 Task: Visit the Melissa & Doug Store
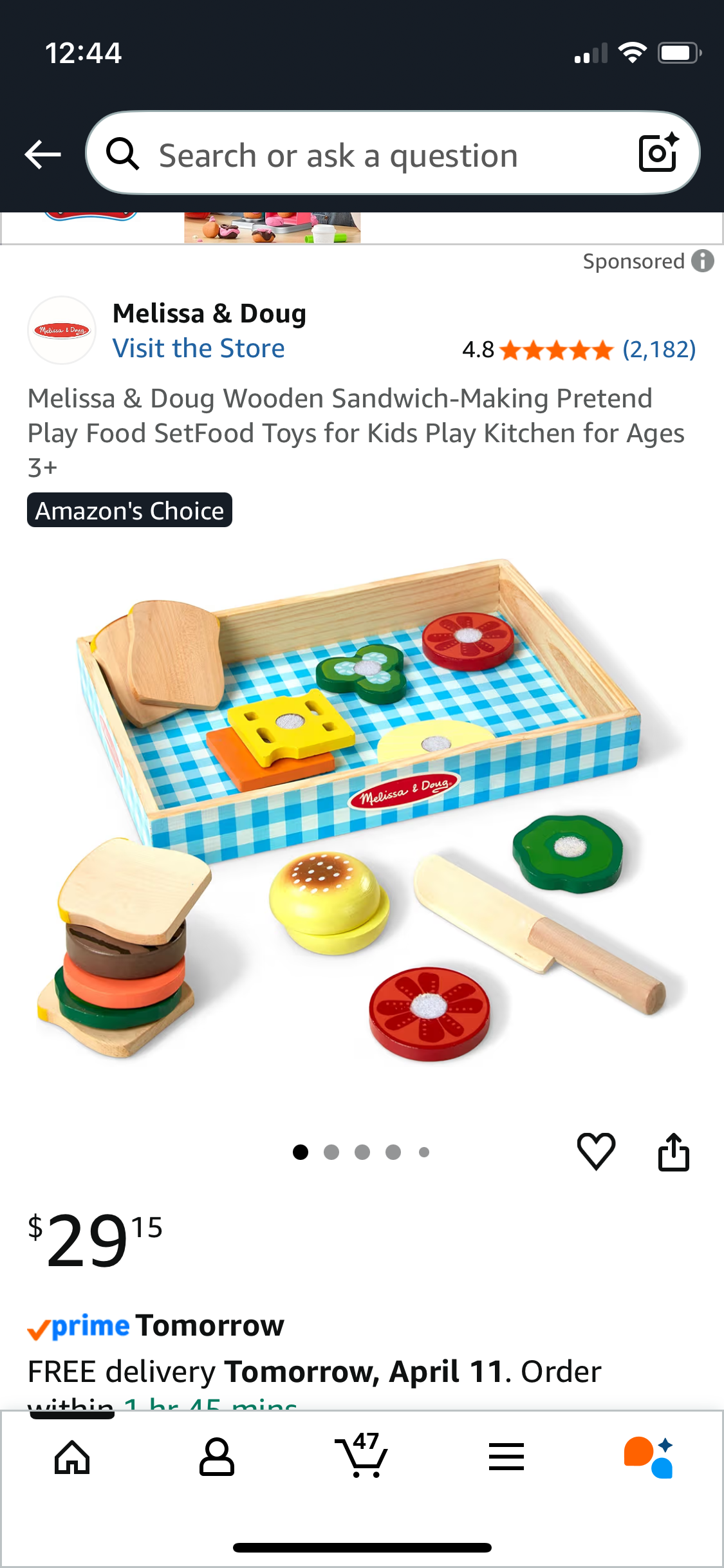tap(198, 348)
